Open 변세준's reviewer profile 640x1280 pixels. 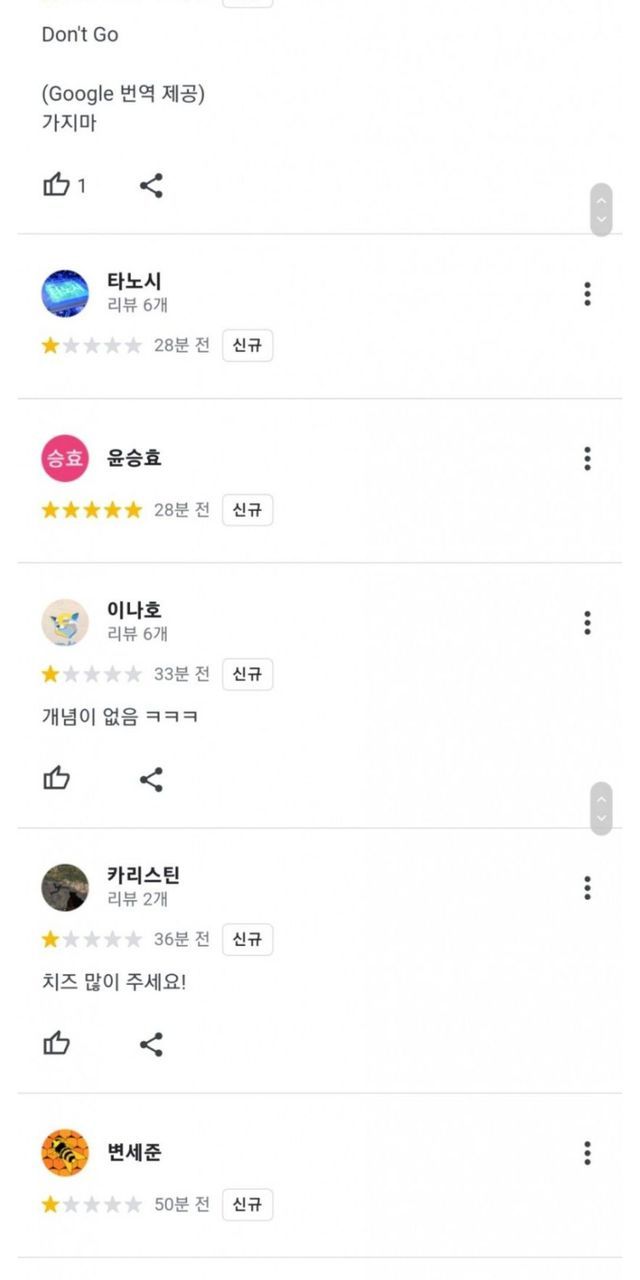tap(65, 1153)
